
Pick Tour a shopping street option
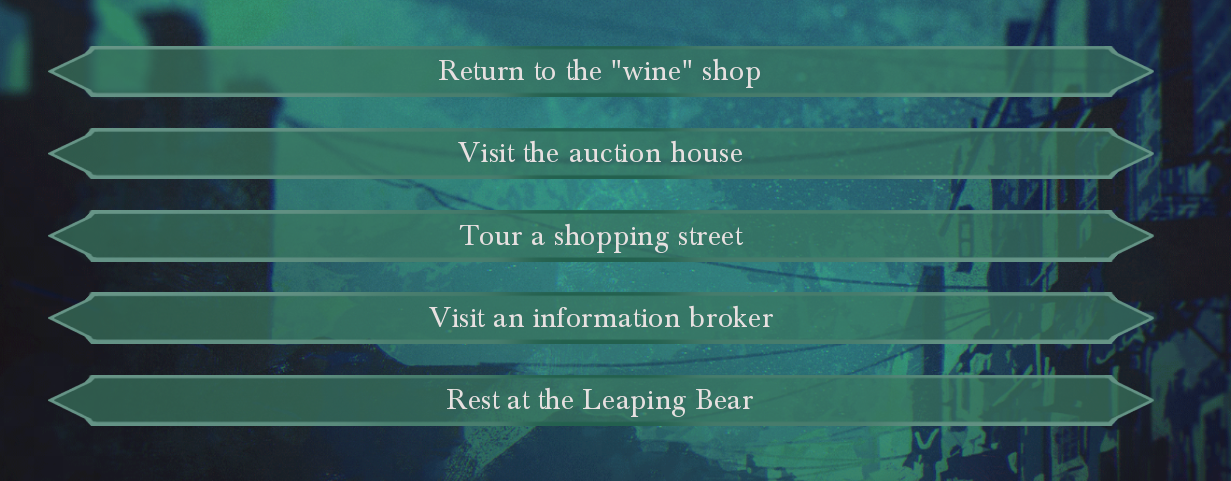(x=600, y=236)
